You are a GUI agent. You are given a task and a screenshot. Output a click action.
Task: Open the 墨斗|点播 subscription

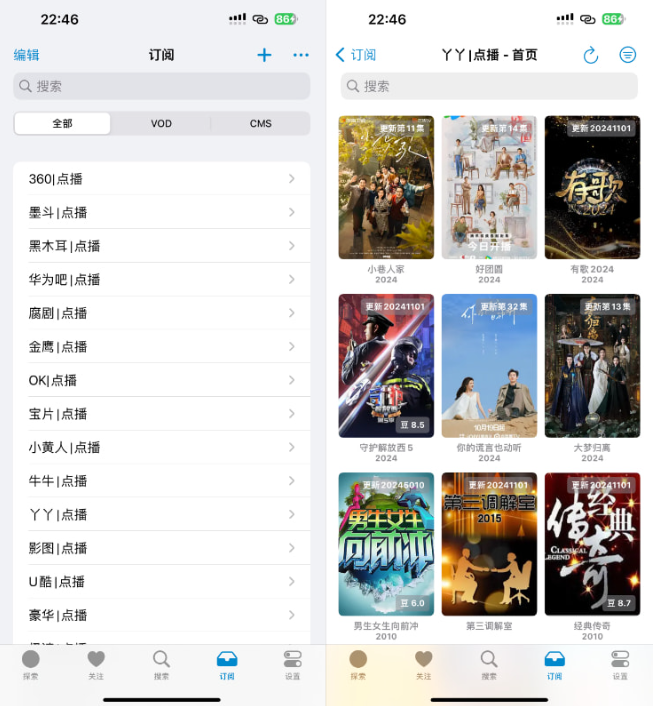coord(161,212)
